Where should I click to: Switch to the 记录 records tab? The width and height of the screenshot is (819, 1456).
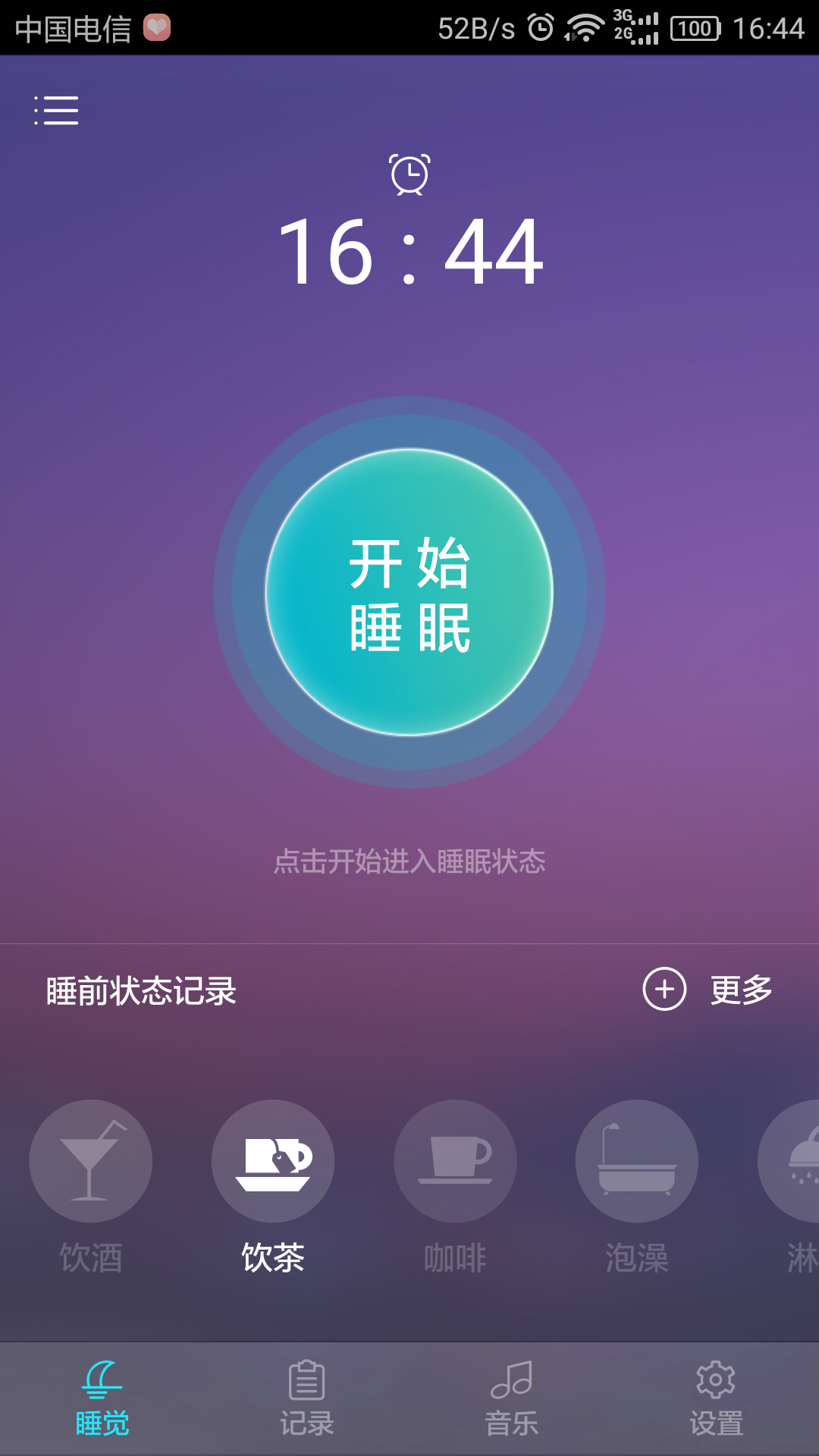(x=307, y=1399)
